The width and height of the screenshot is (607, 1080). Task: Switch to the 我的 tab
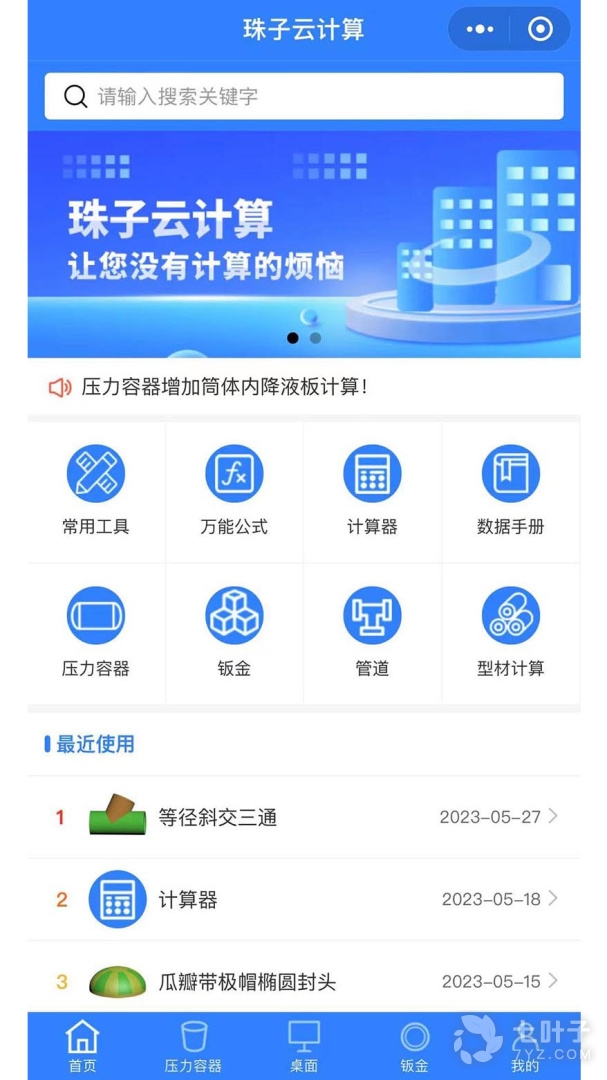[525, 1046]
